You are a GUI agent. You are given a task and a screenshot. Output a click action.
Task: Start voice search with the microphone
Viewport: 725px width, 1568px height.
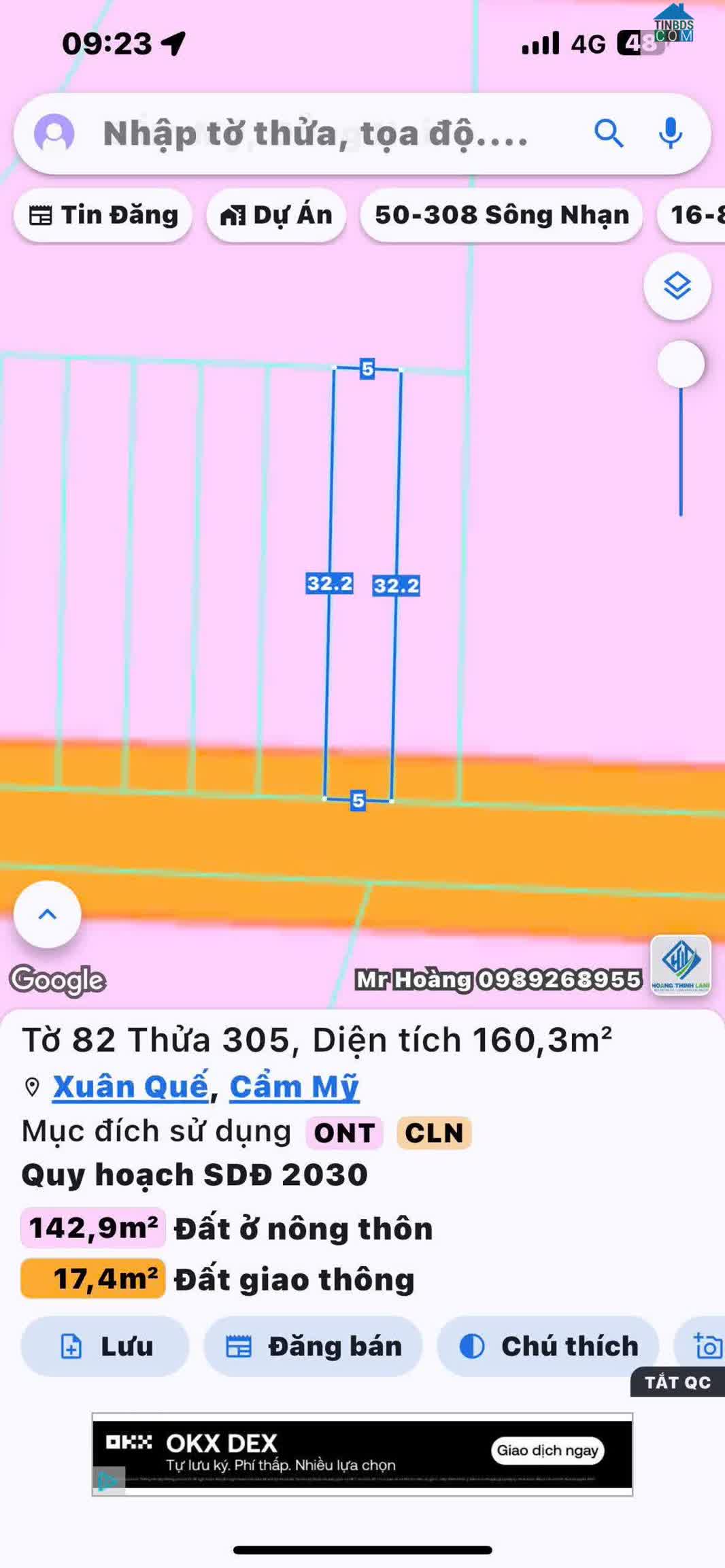pos(670,133)
